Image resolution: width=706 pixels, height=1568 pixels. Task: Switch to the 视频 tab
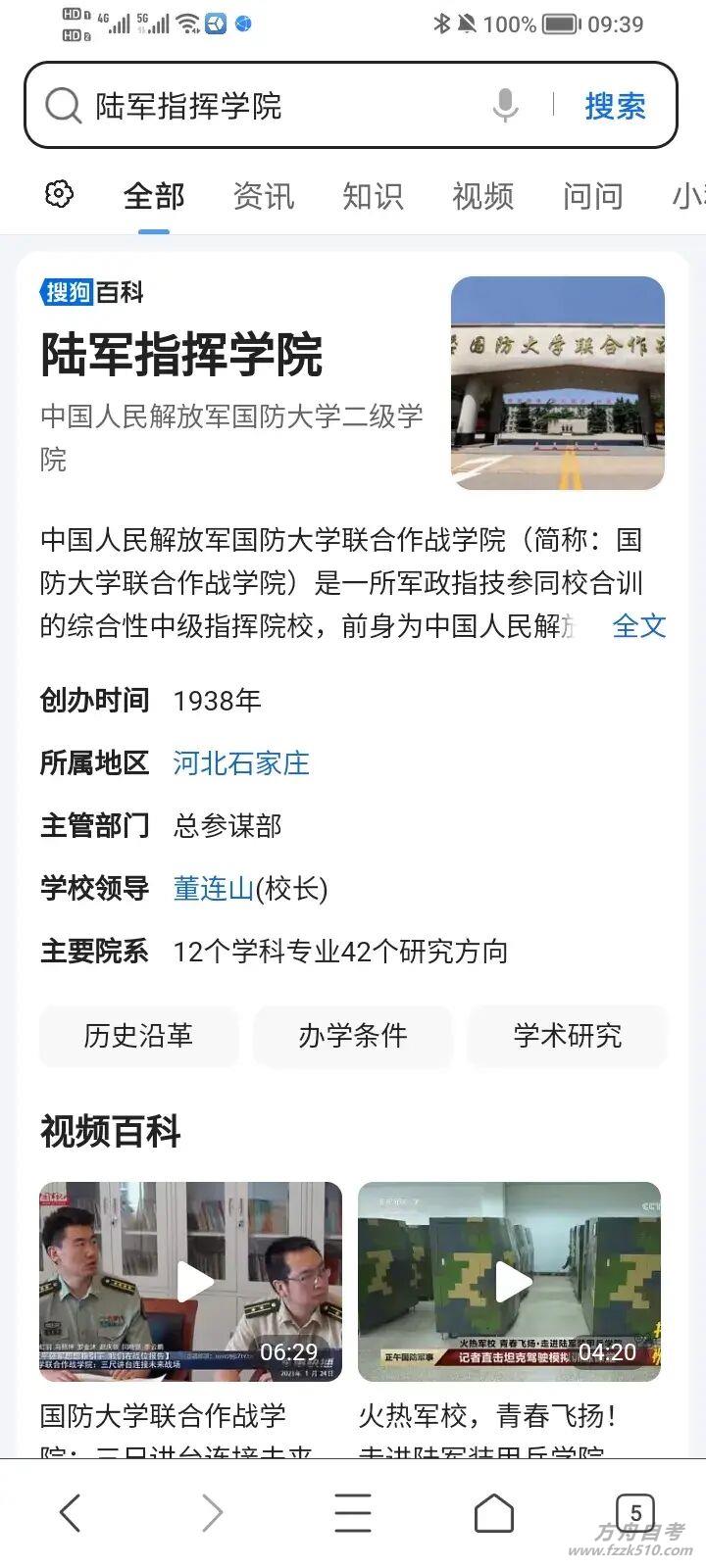point(482,196)
